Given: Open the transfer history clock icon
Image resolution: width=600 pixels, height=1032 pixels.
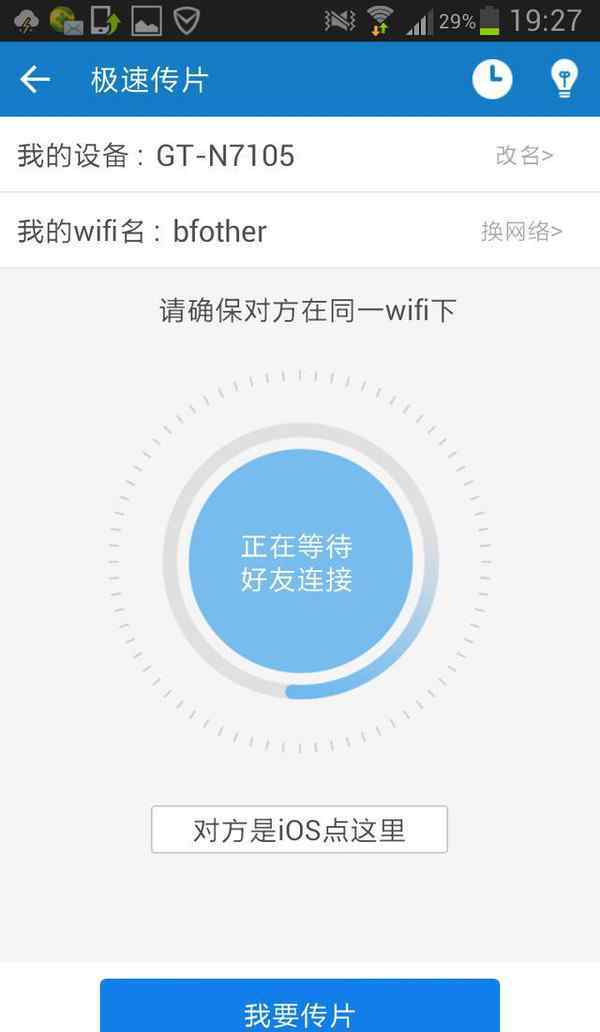Looking at the screenshot, I should 492,79.
